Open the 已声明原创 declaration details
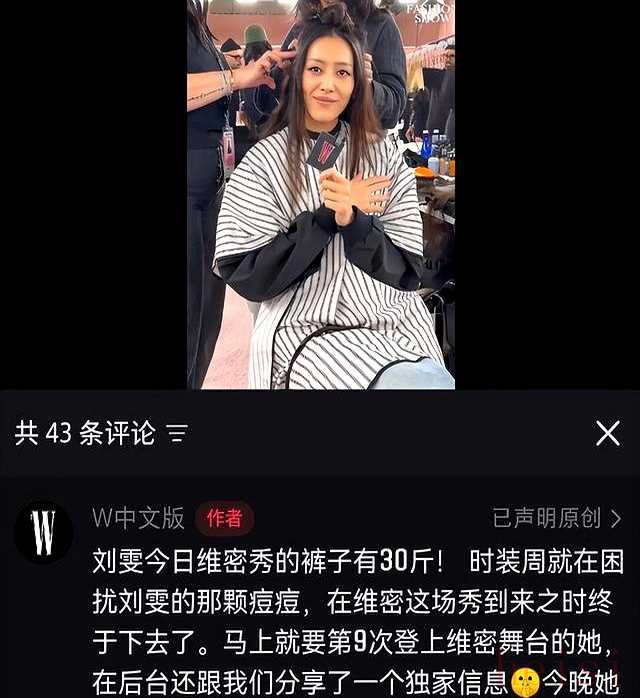Screen dimensions: 640x698 point(556,518)
